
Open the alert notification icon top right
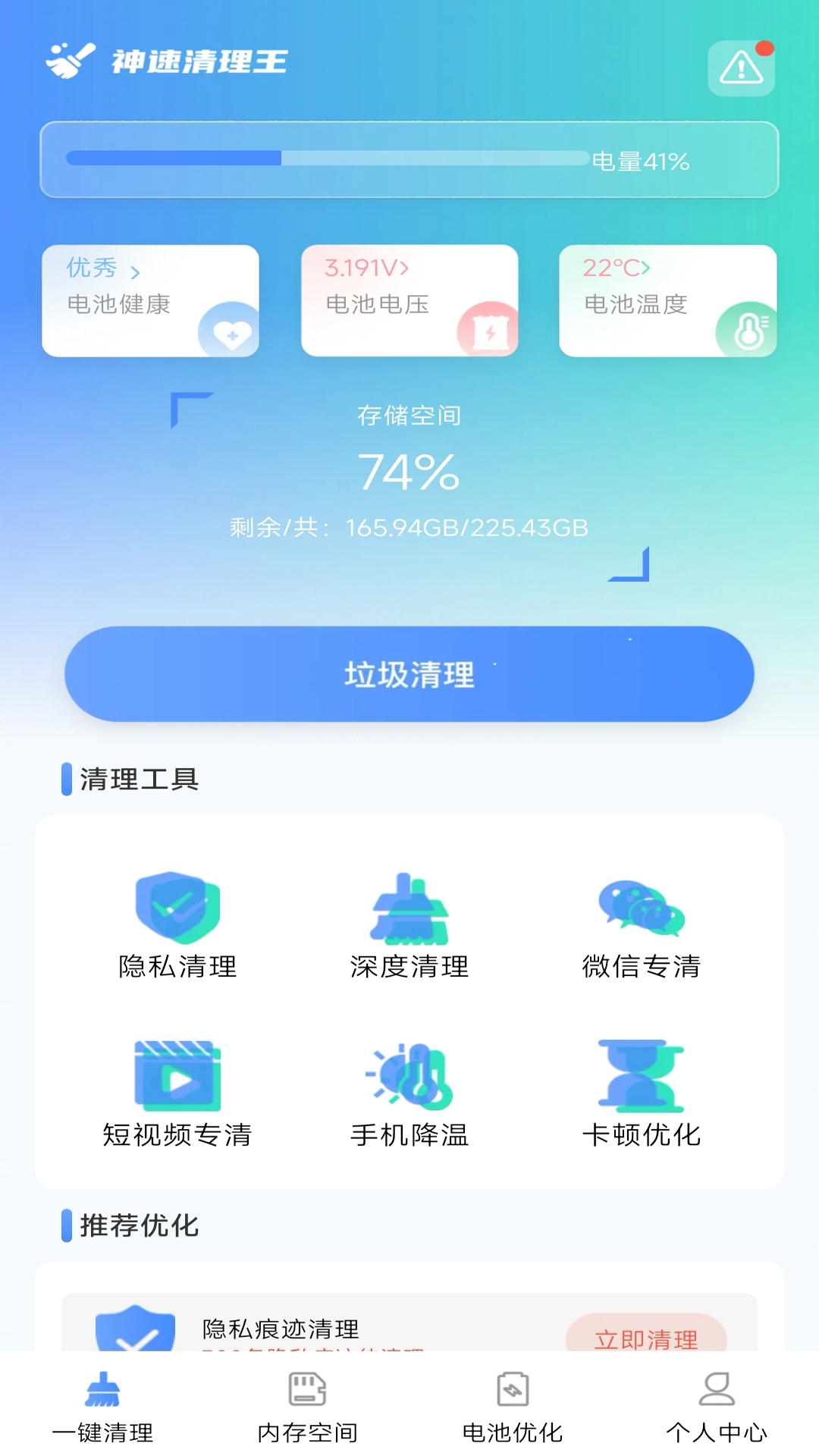click(x=741, y=68)
